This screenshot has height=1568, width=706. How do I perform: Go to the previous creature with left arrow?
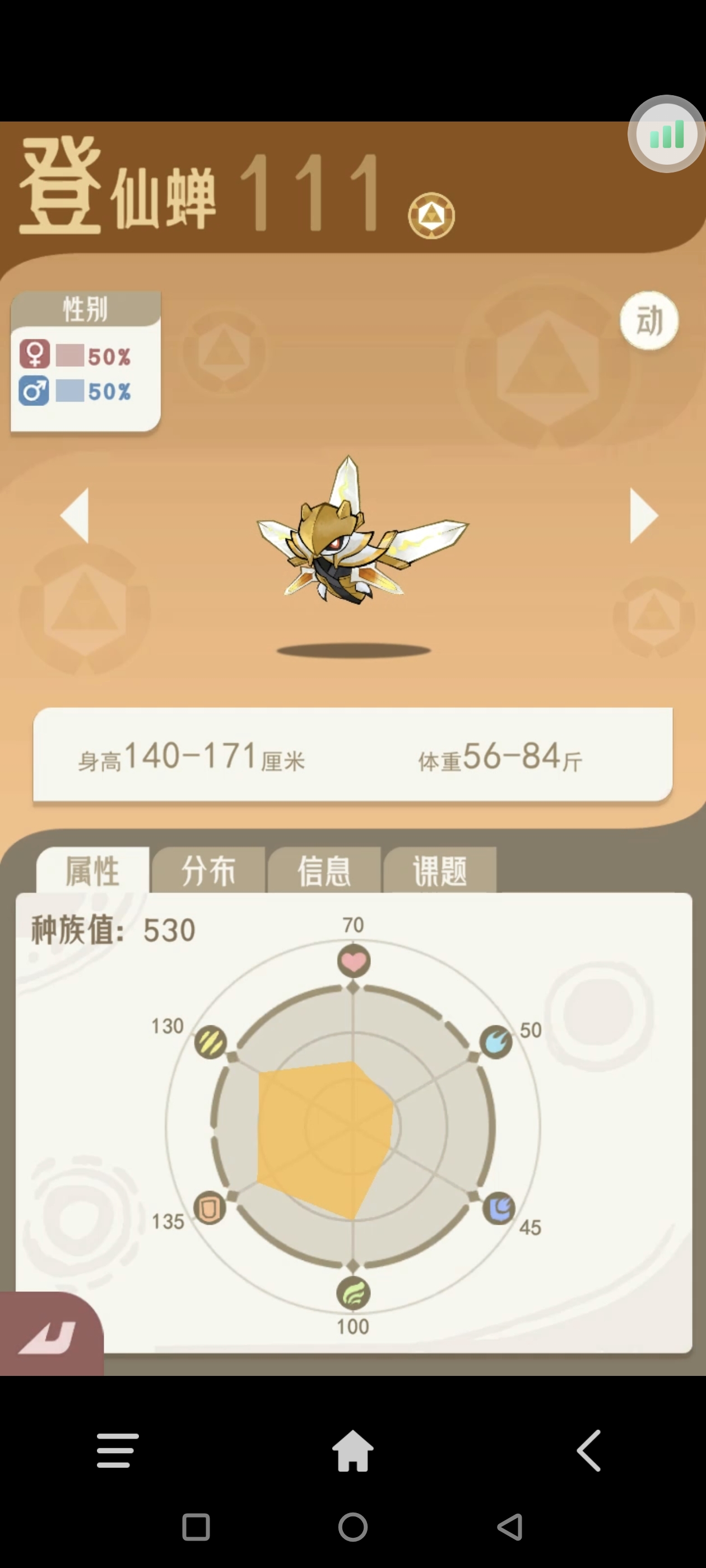[x=75, y=515]
